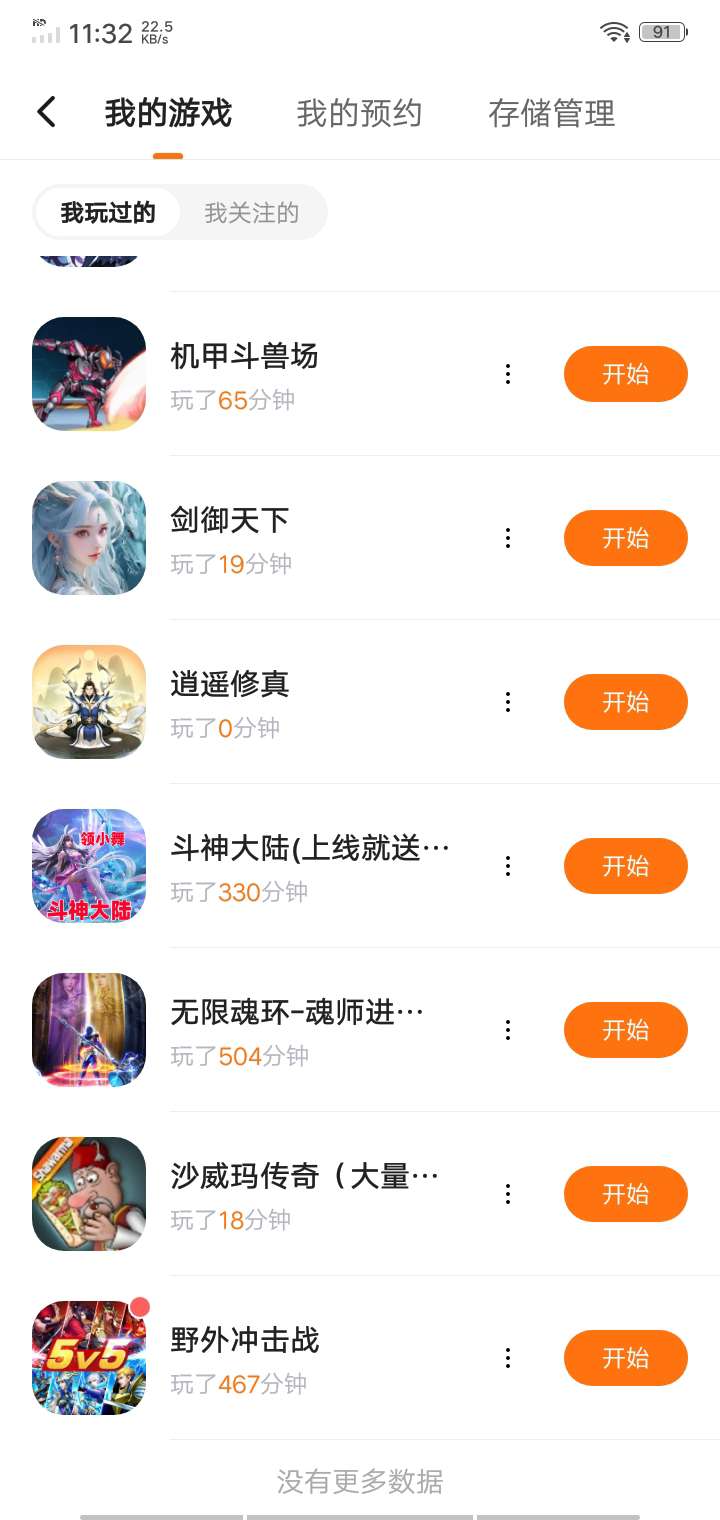Viewport: 720px width, 1520px height.
Task: Open more options for 斗神大陆
Action: pos(508,866)
